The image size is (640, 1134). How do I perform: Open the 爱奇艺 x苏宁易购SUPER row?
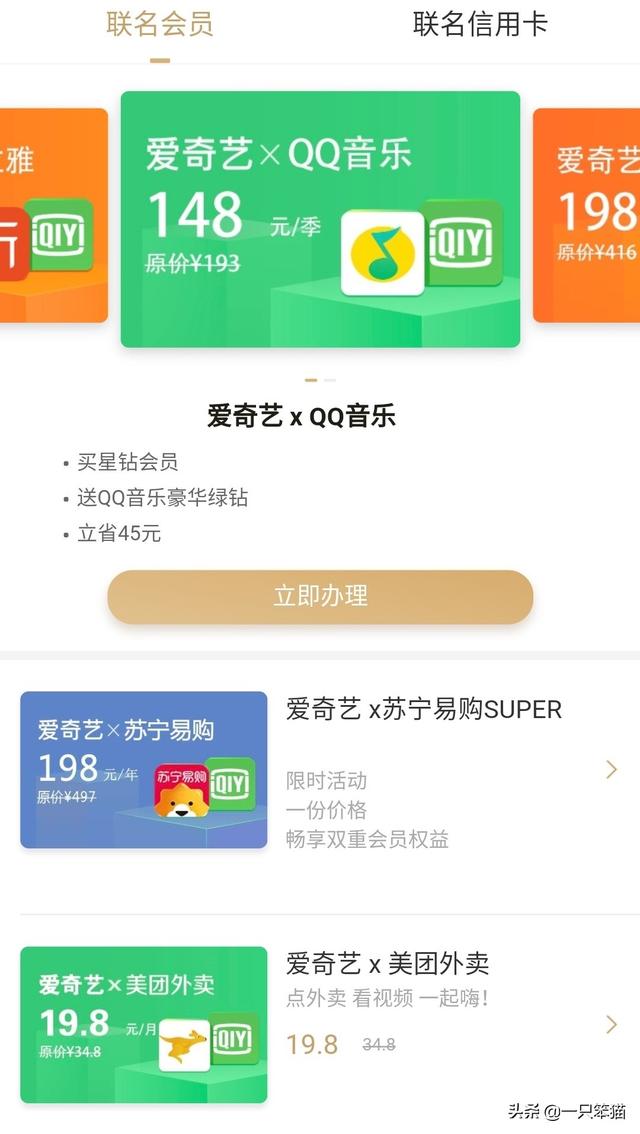(320, 770)
